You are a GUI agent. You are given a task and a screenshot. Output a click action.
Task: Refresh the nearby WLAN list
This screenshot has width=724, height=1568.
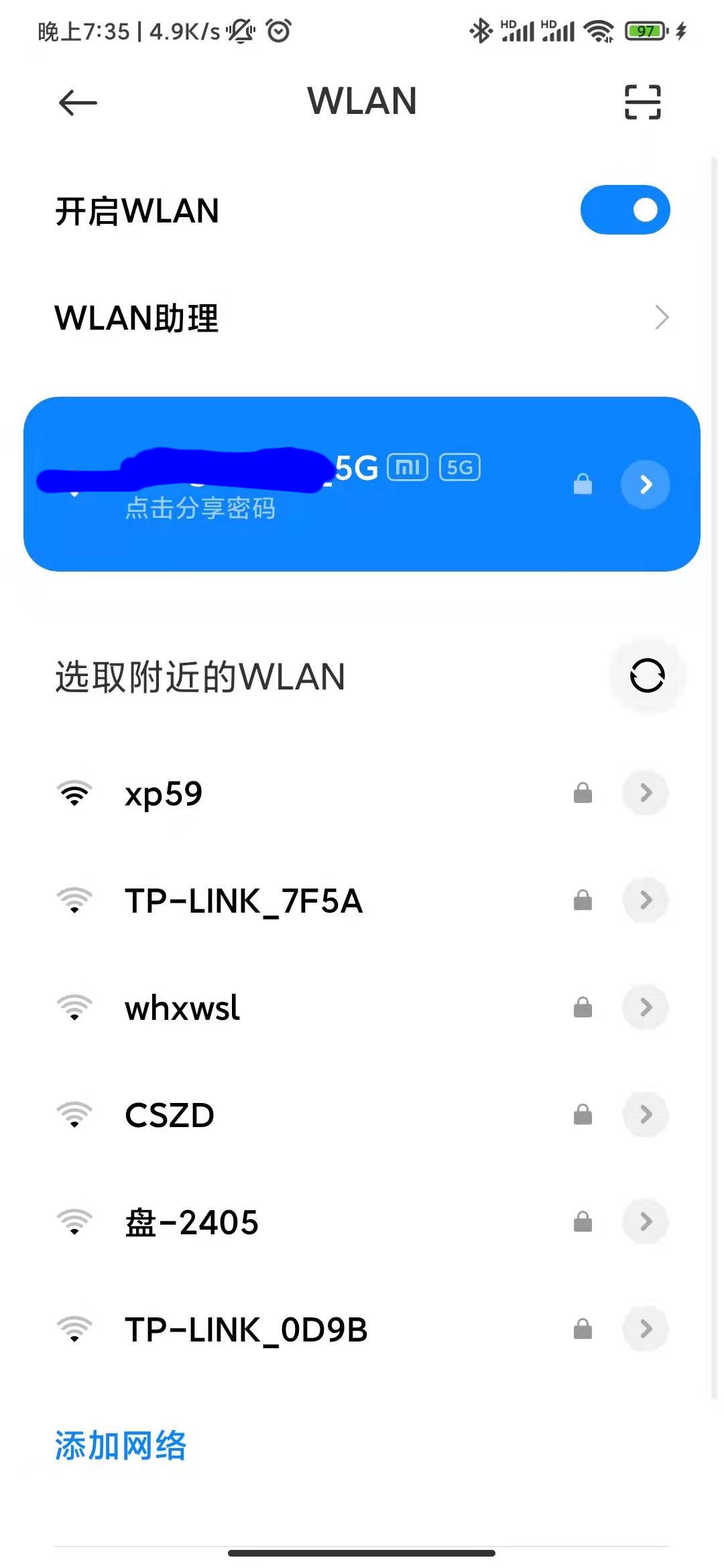click(x=647, y=675)
